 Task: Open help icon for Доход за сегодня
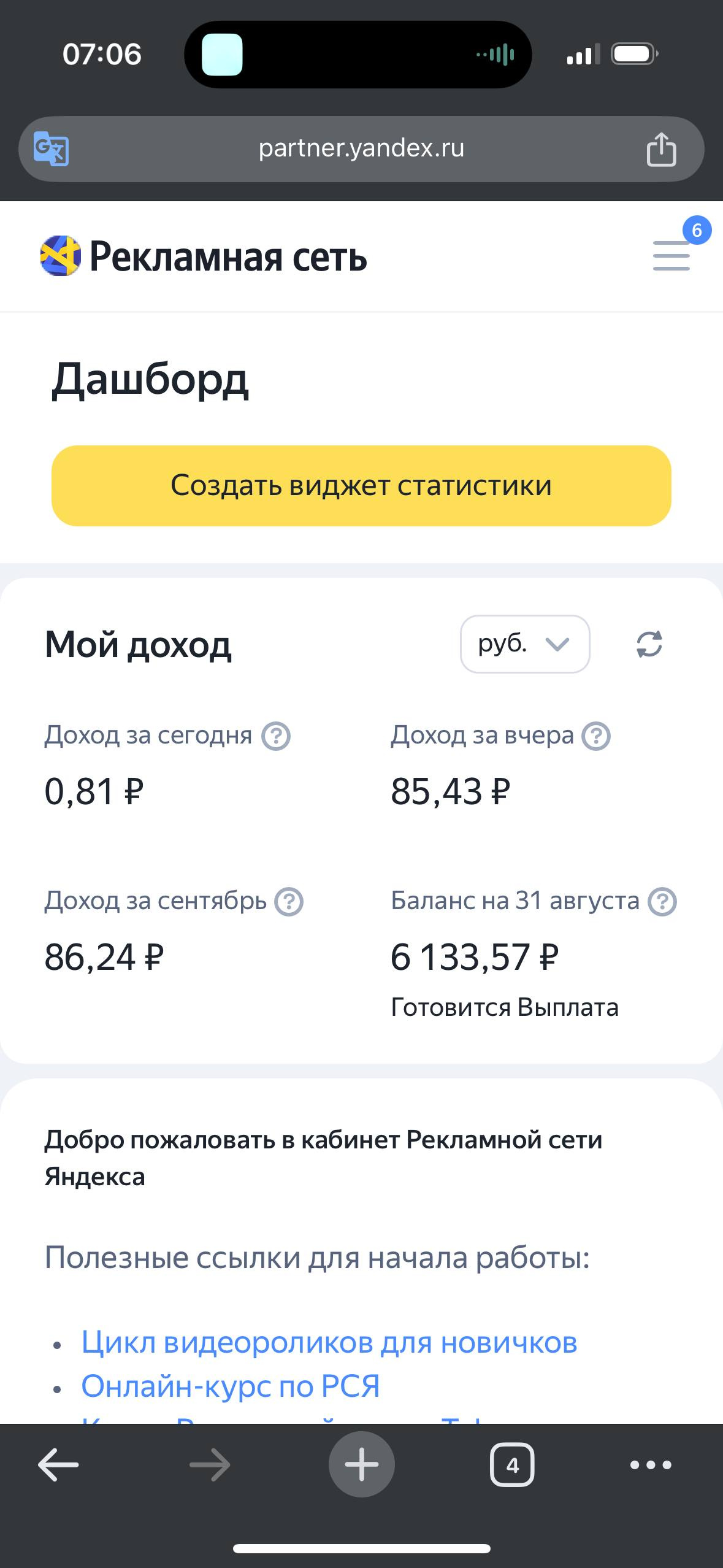276,736
